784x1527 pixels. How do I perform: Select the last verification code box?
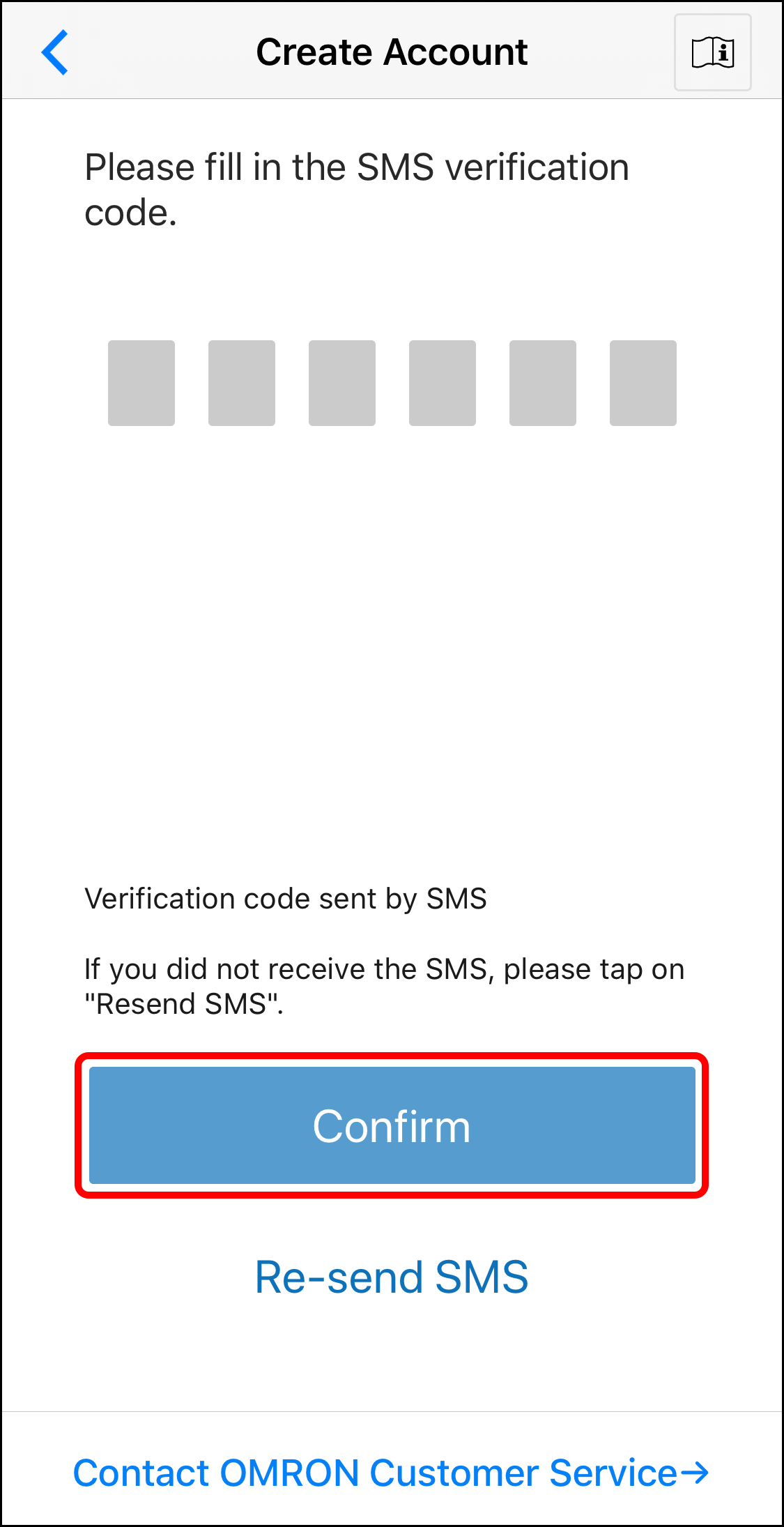pyautogui.click(x=643, y=383)
